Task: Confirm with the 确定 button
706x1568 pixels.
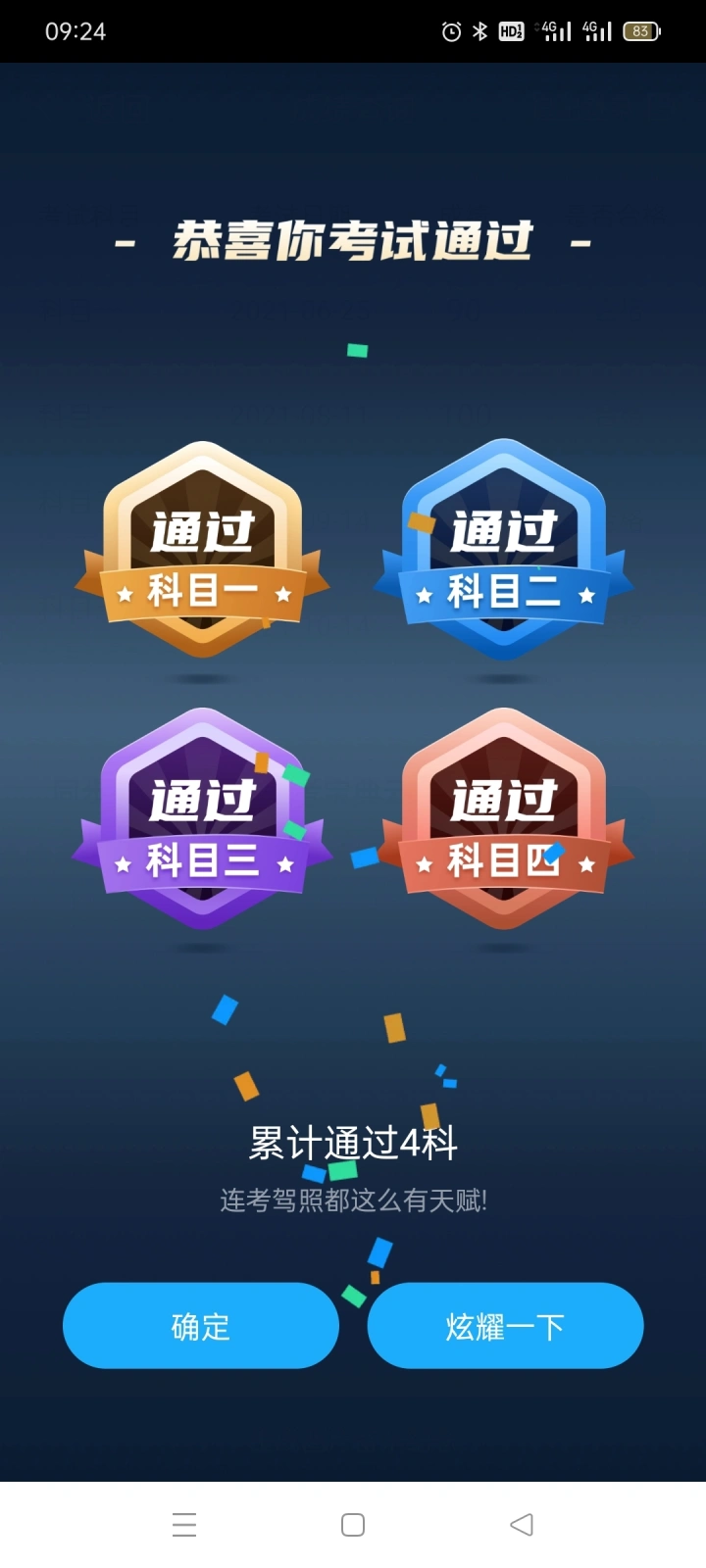Action: tap(201, 1325)
